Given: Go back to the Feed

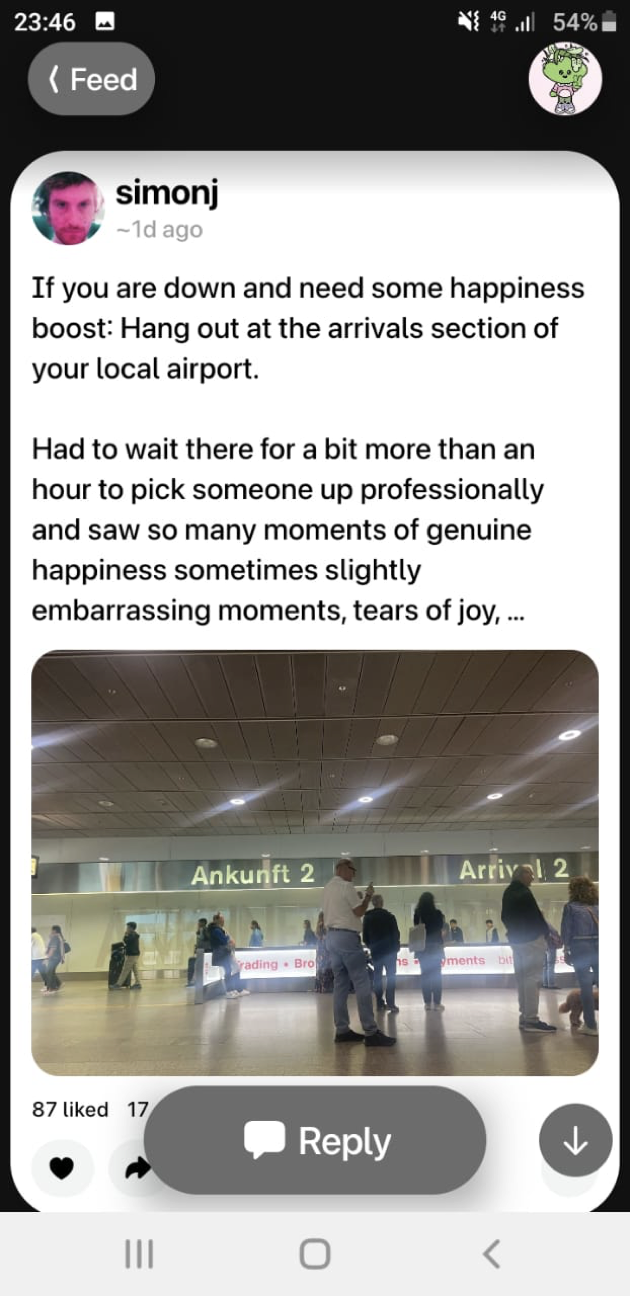Looking at the screenshot, I should tap(91, 79).
